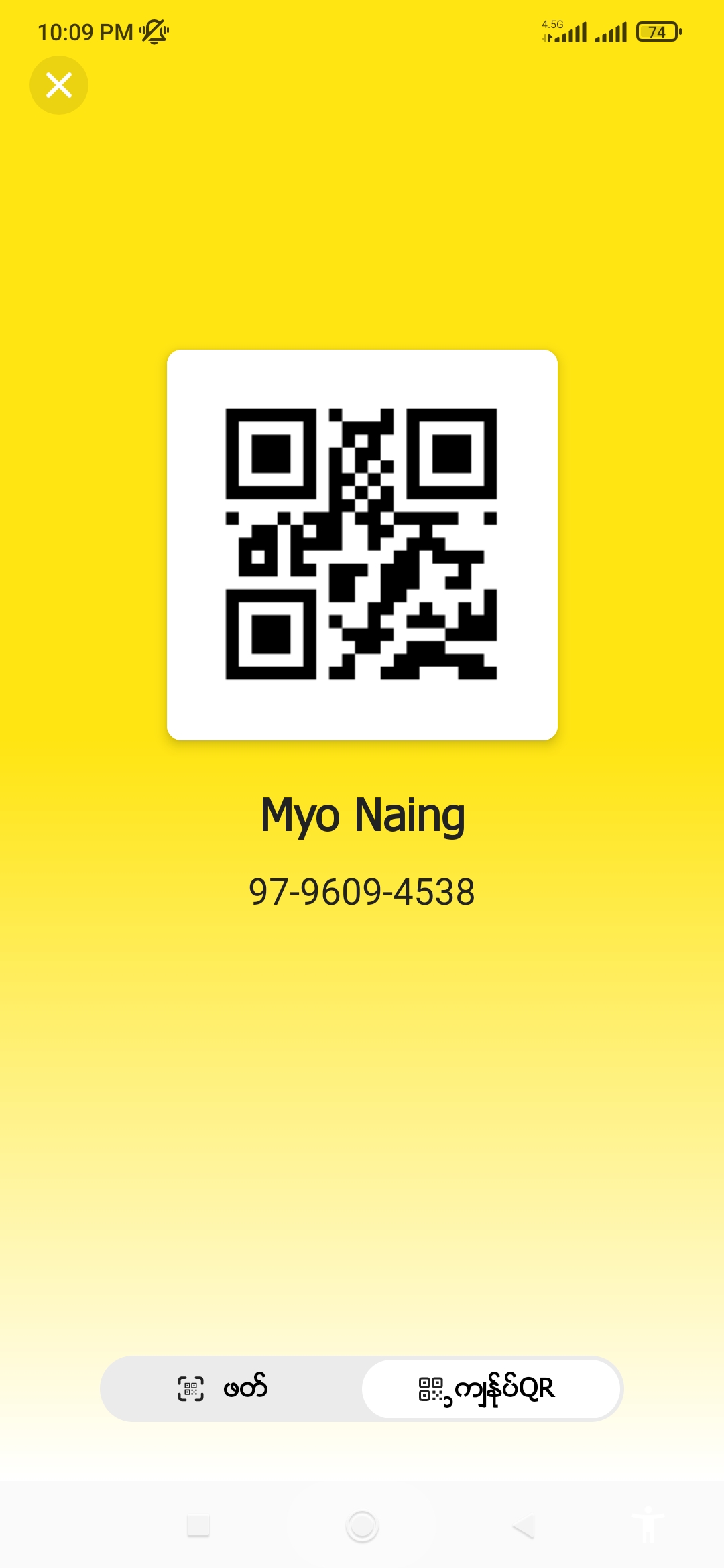Close the QR code screen
This screenshot has height=1568, width=724.
pos(59,85)
